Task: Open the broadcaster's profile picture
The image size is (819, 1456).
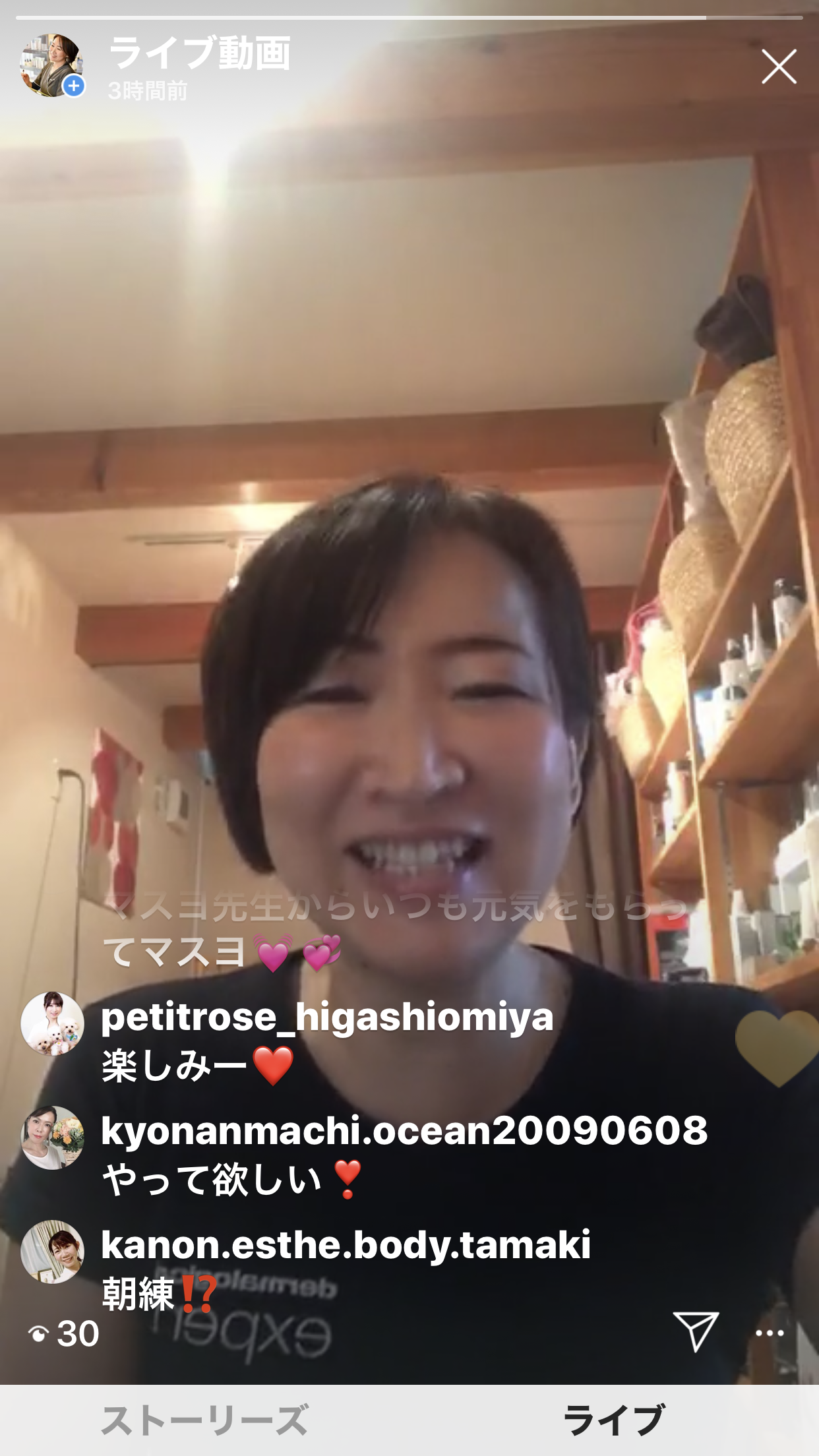Action: click(x=52, y=65)
